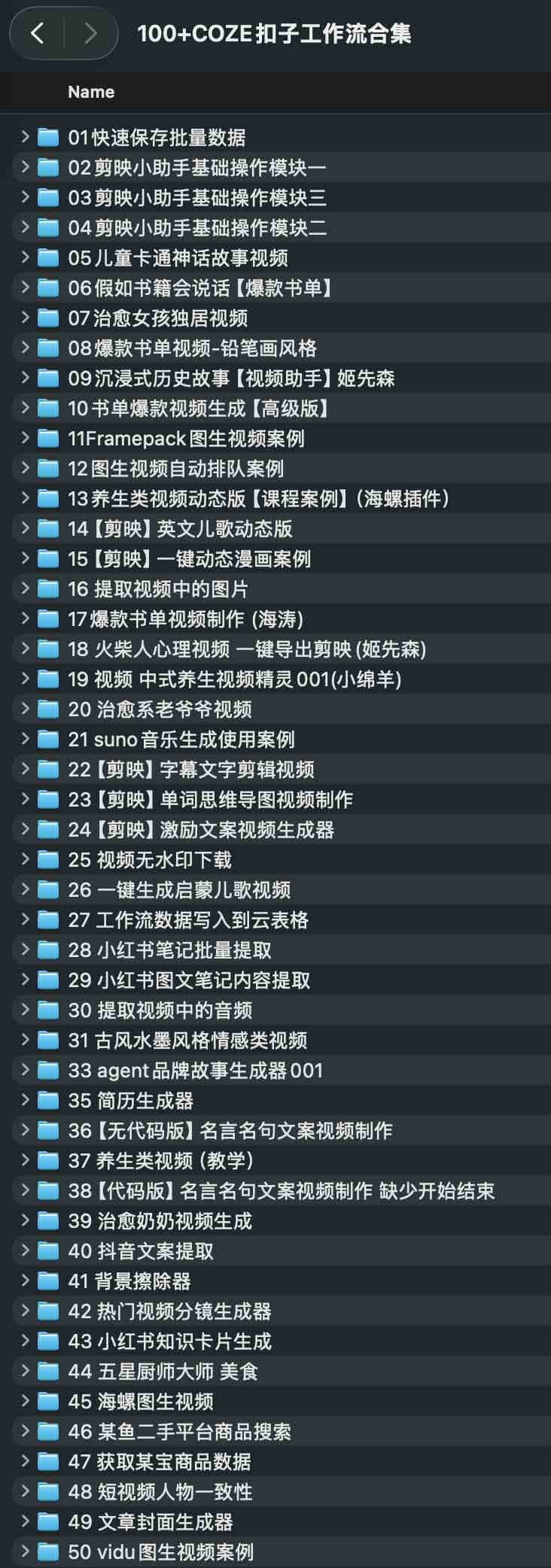
Task: Sort the list by Name column
Action: pyautogui.click(x=91, y=92)
